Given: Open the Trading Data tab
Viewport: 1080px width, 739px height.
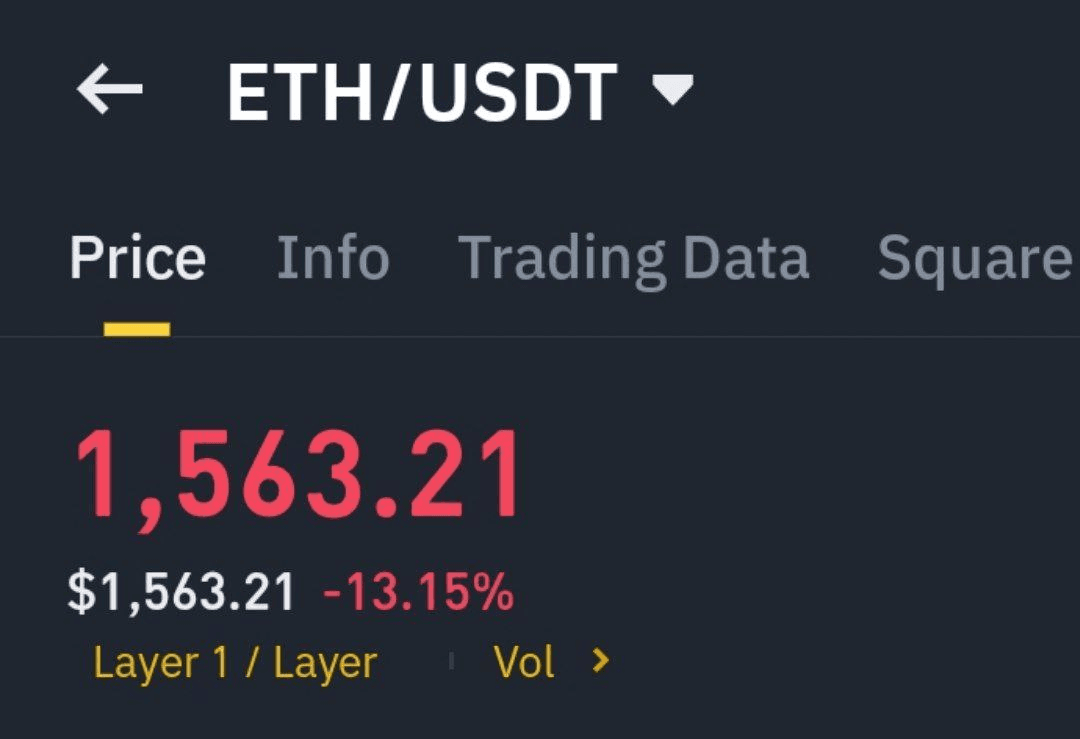Looking at the screenshot, I should tap(633, 258).
